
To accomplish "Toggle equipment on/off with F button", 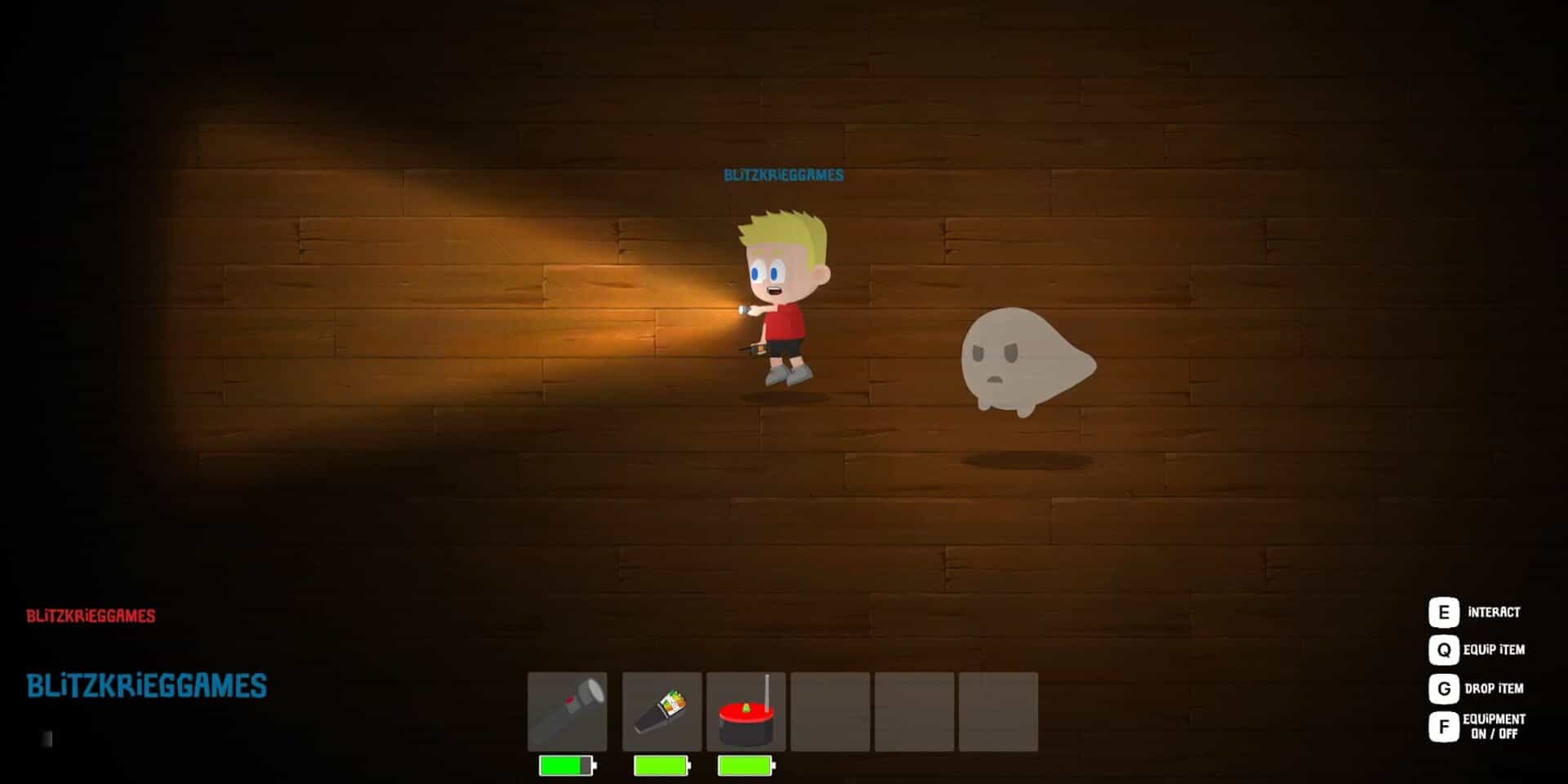I will 1444,726.
